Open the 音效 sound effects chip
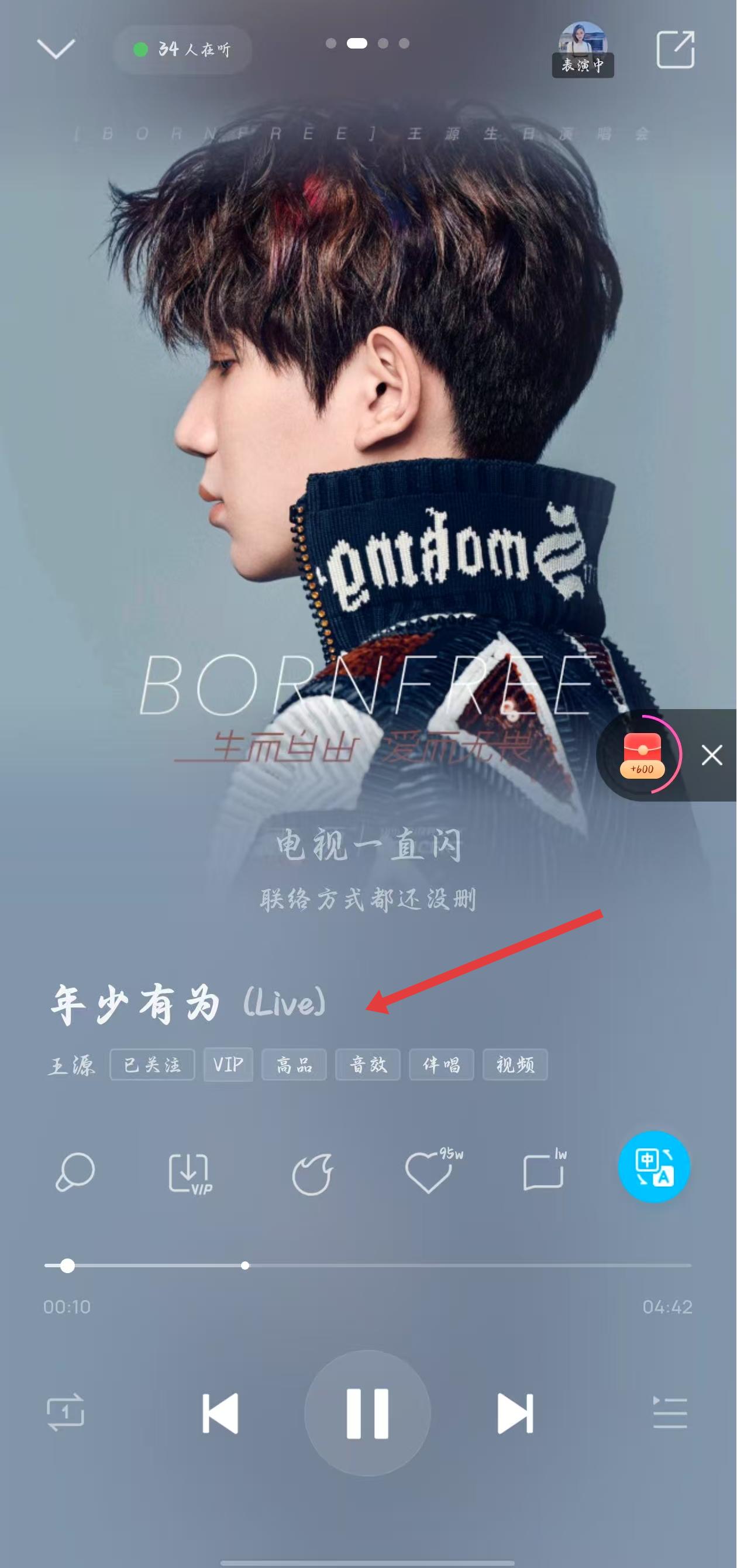737x1568 pixels. click(x=367, y=1065)
